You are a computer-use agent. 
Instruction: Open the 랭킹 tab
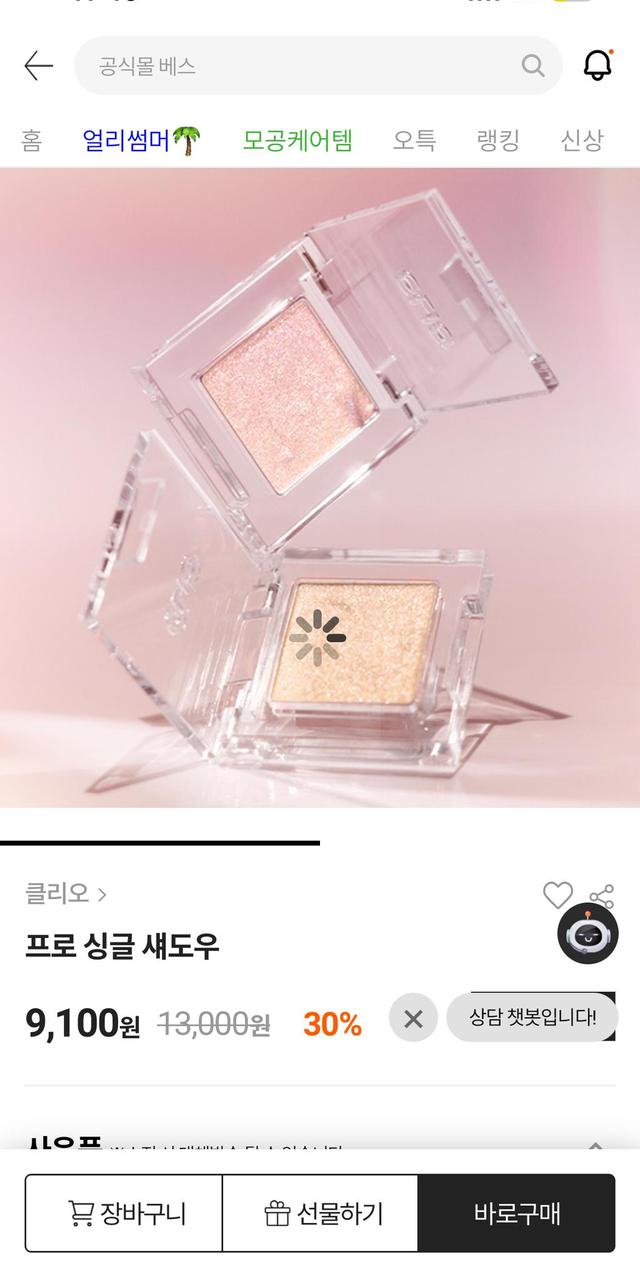click(x=498, y=140)
